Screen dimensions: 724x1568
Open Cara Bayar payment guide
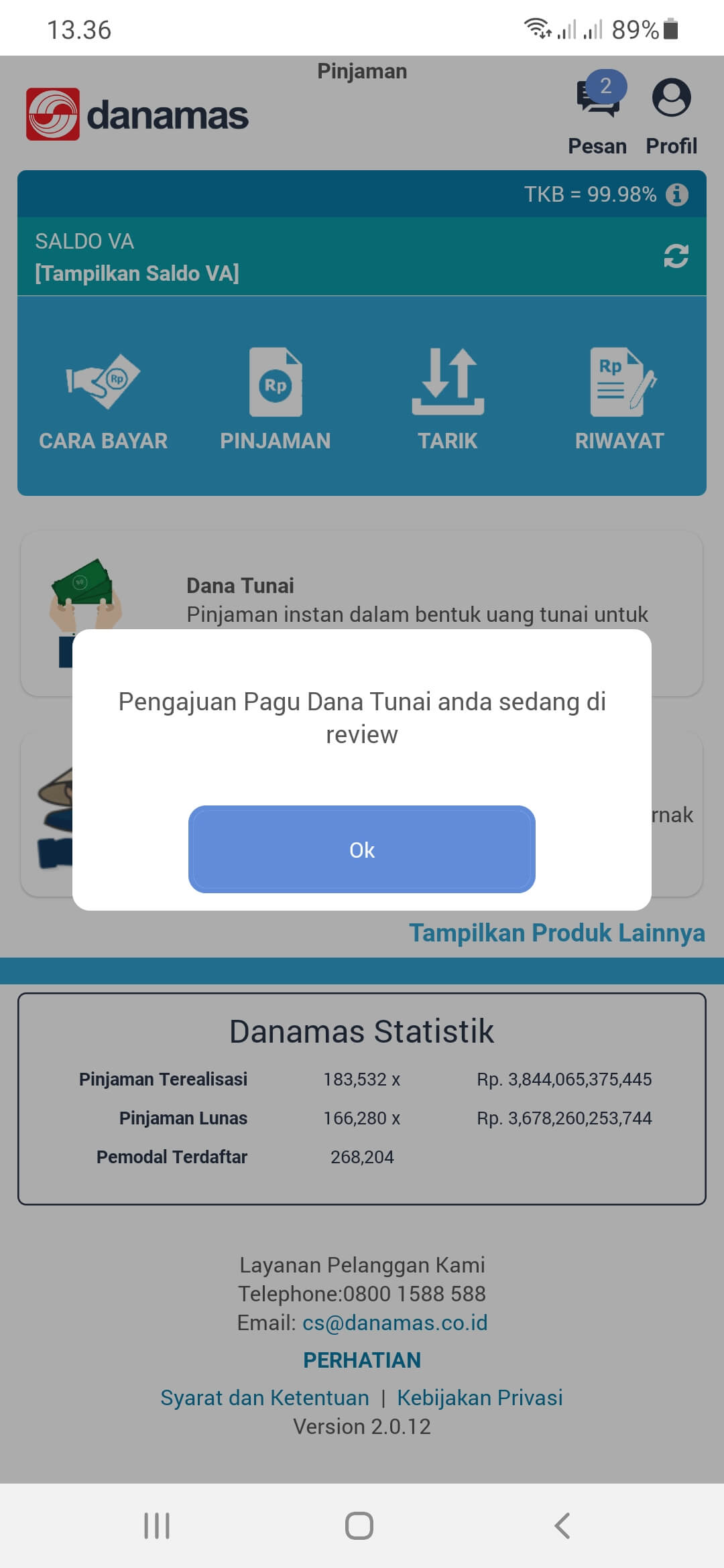pyautogui.click(x=103, y=399)
